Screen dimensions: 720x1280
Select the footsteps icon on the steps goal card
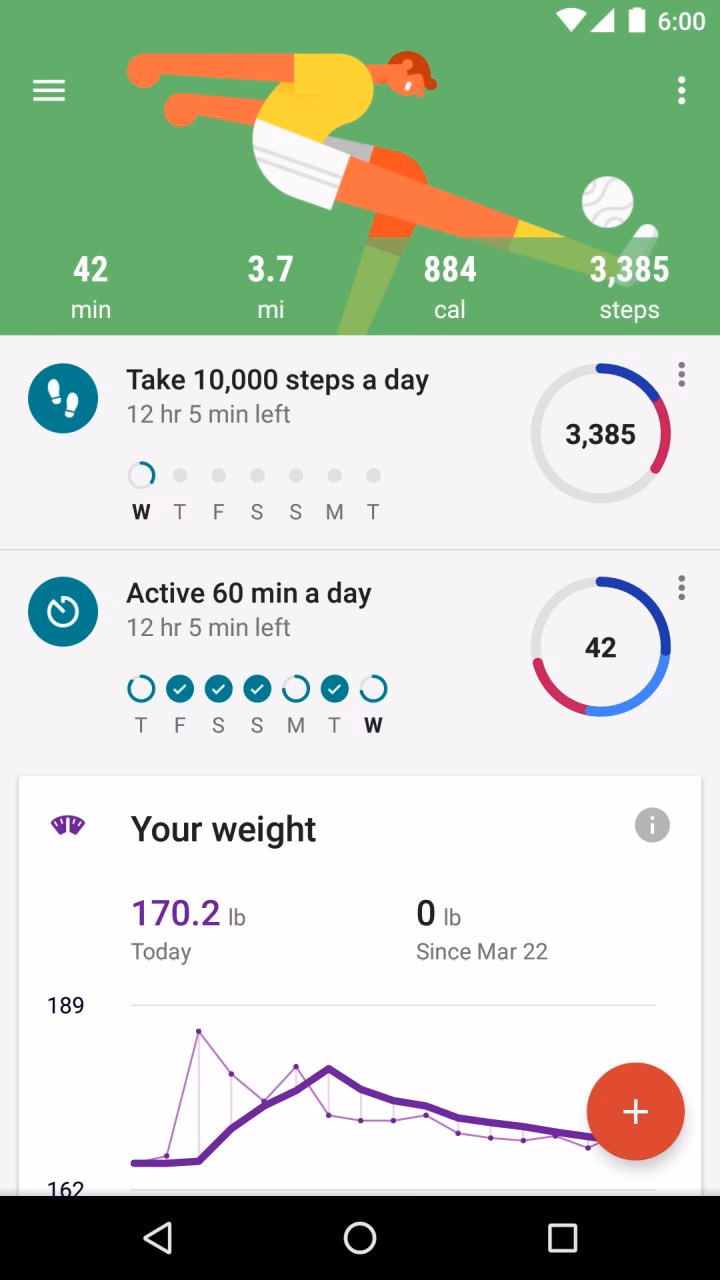pos(63,398)
